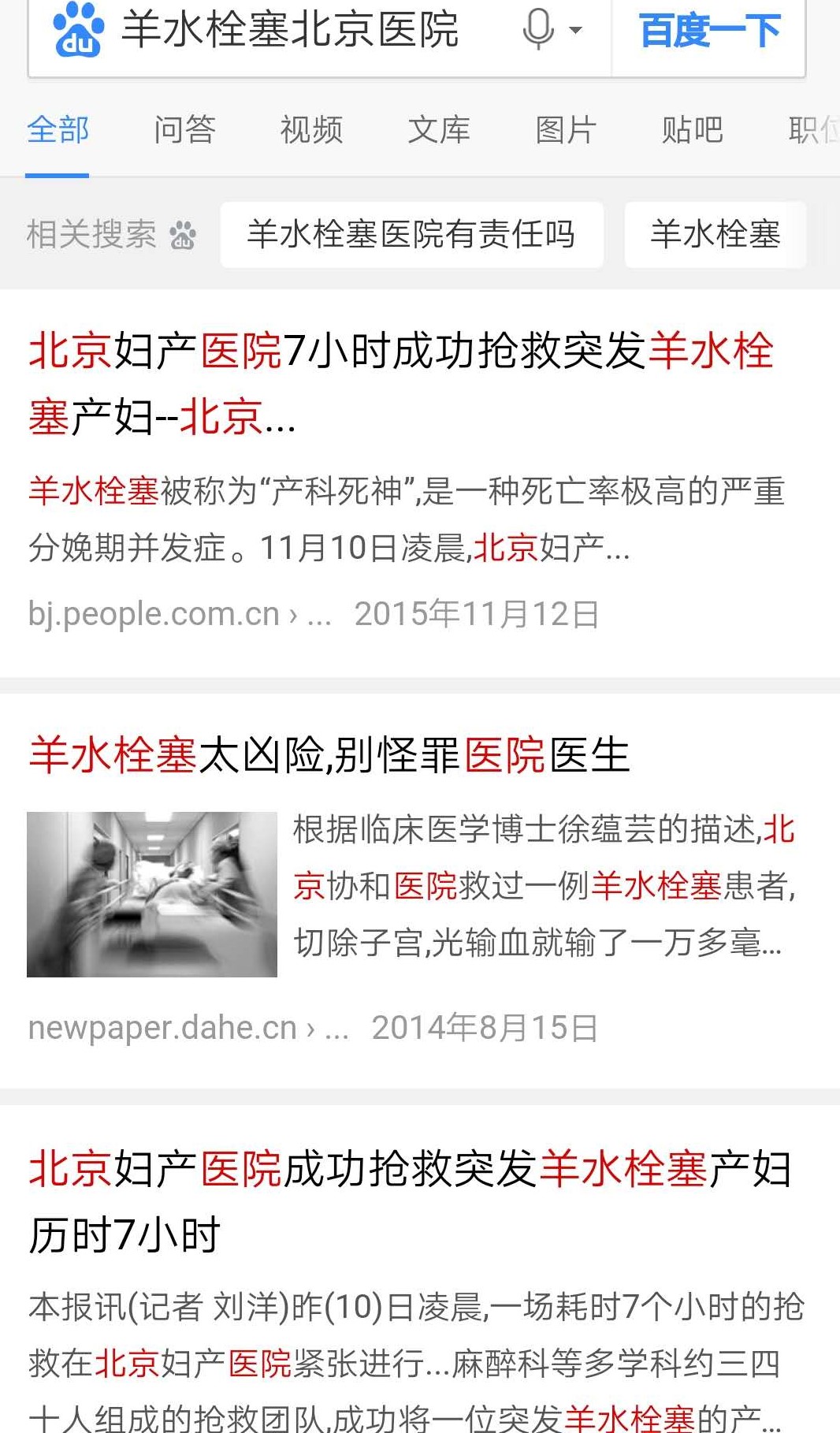Search related query 羊水栓塞
The height and width of the screenshot is (1433, 840).
[713, 235]
